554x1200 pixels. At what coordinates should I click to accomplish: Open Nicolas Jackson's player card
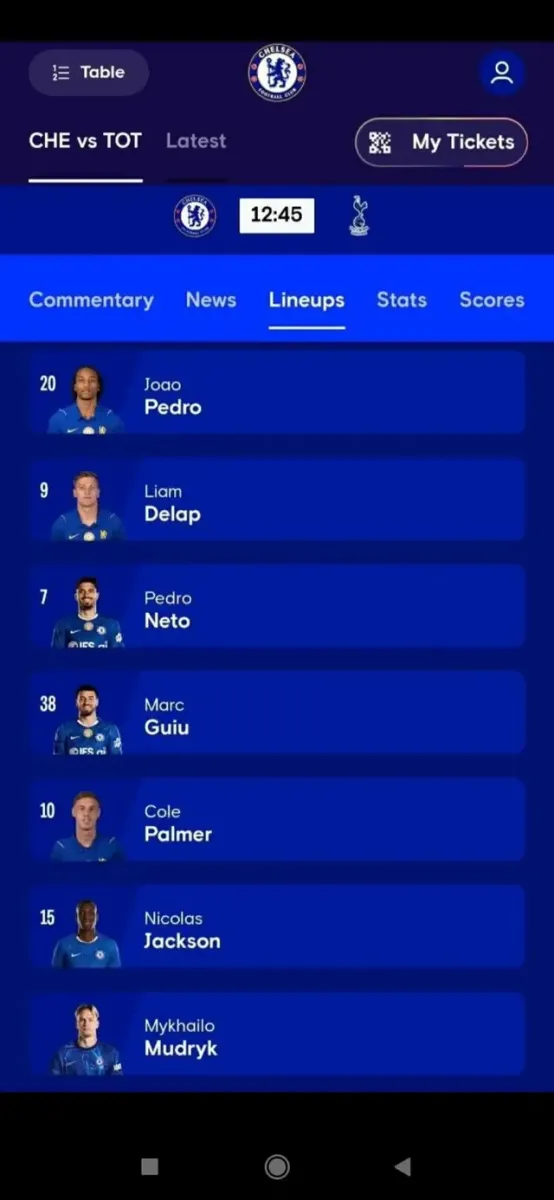point(277,926)
